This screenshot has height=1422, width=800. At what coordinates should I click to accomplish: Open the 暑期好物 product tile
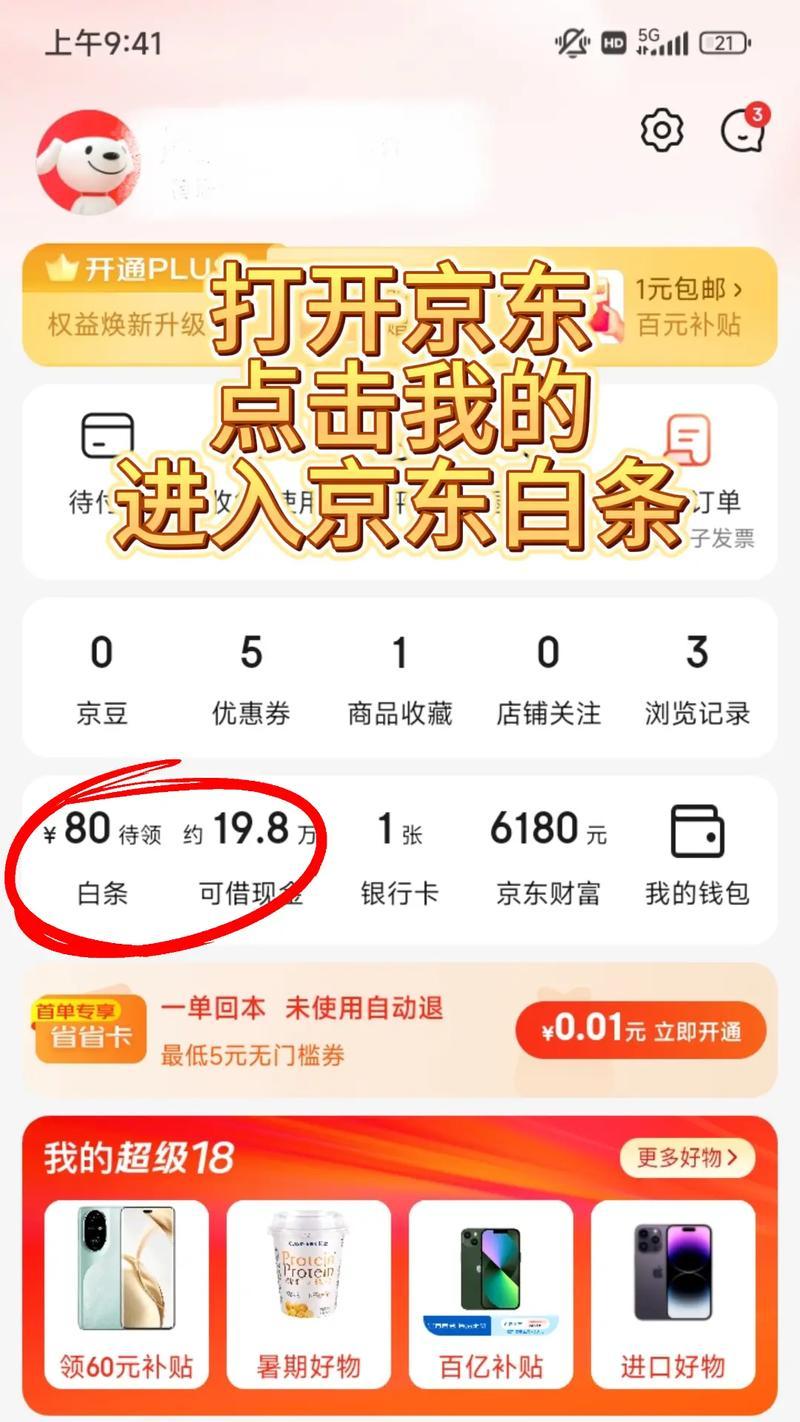pos(308,1293)
